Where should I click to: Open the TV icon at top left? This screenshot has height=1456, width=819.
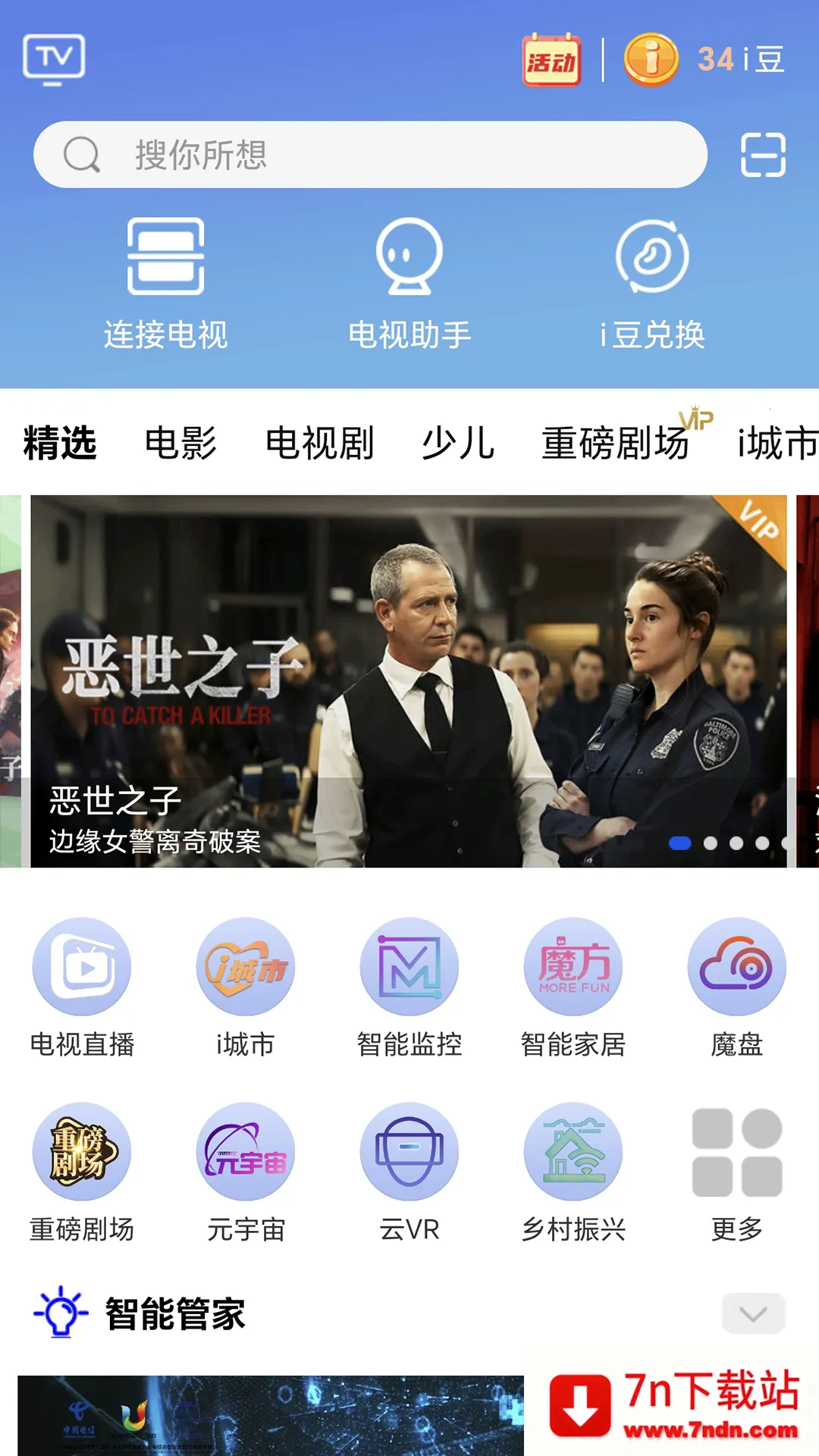pos(53,58)
